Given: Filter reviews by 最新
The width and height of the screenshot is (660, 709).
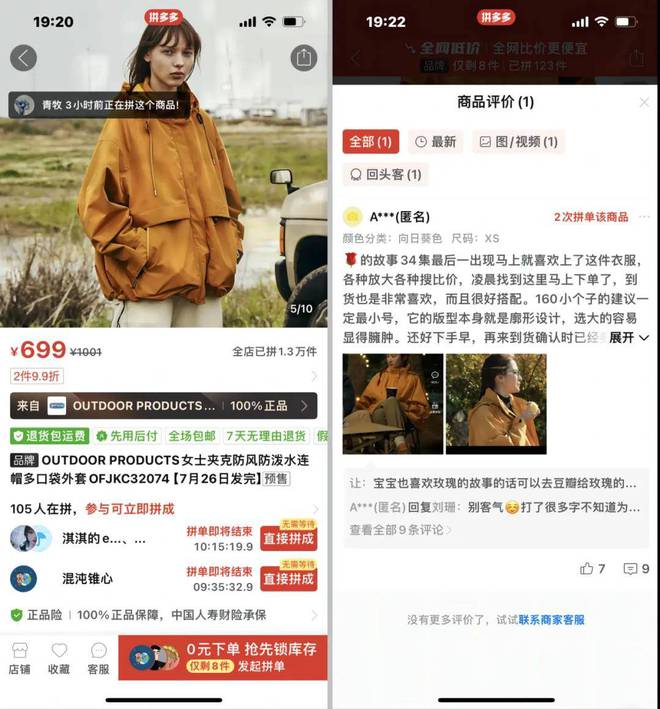Looking at the screenshot, I should tap(435, 142).
